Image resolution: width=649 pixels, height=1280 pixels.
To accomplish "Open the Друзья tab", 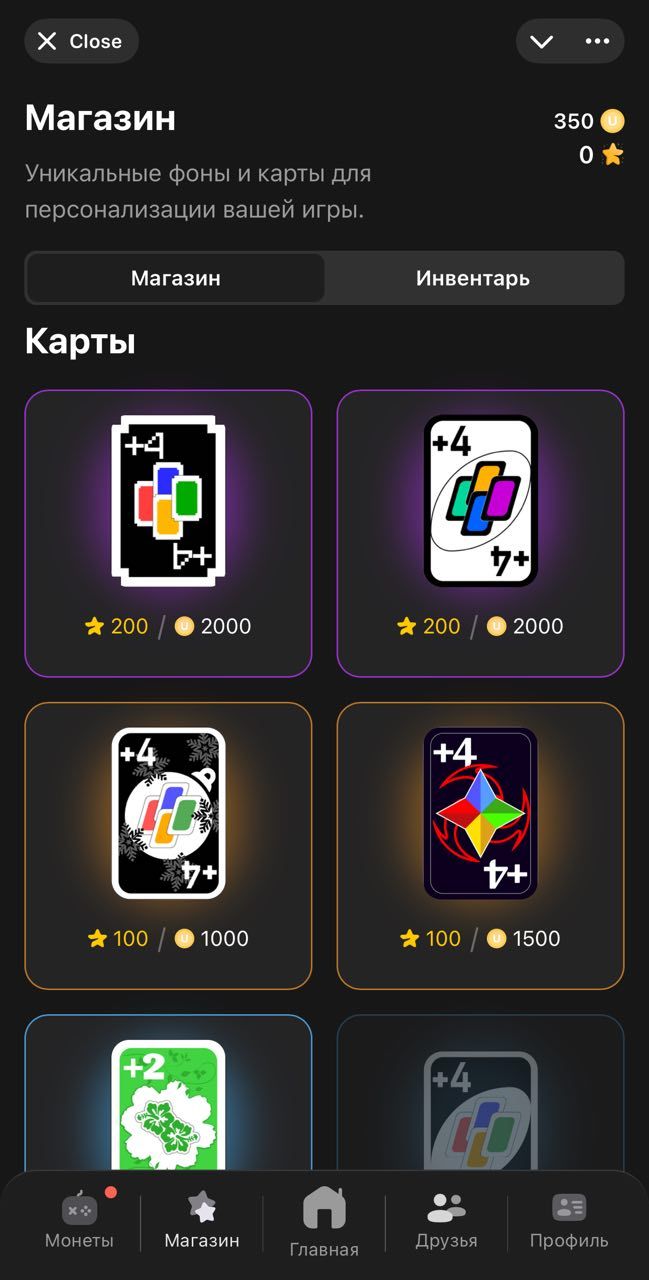I will pos(446,1221).
